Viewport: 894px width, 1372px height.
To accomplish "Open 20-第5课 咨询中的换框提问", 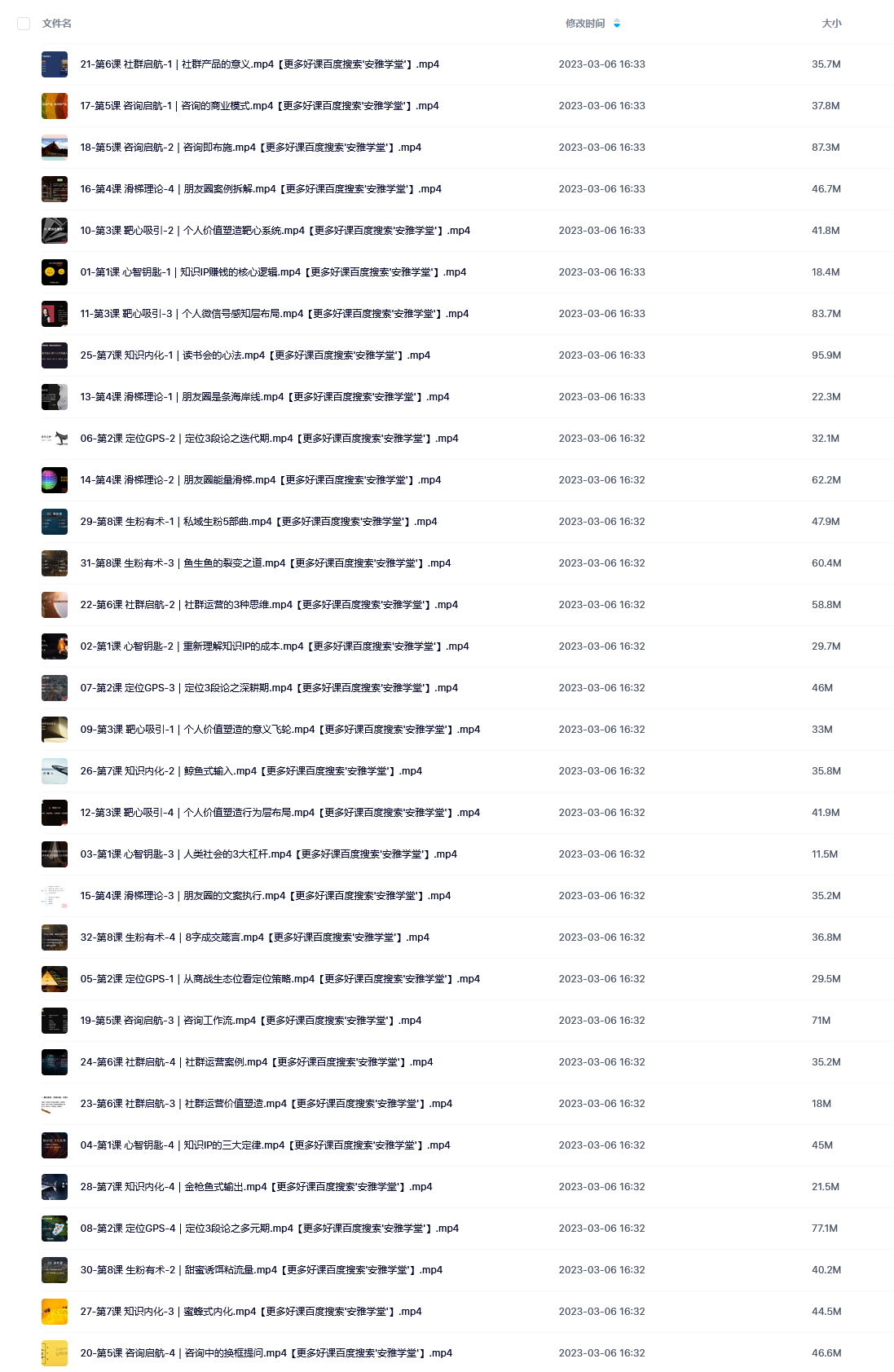I will click(266, 1353).
